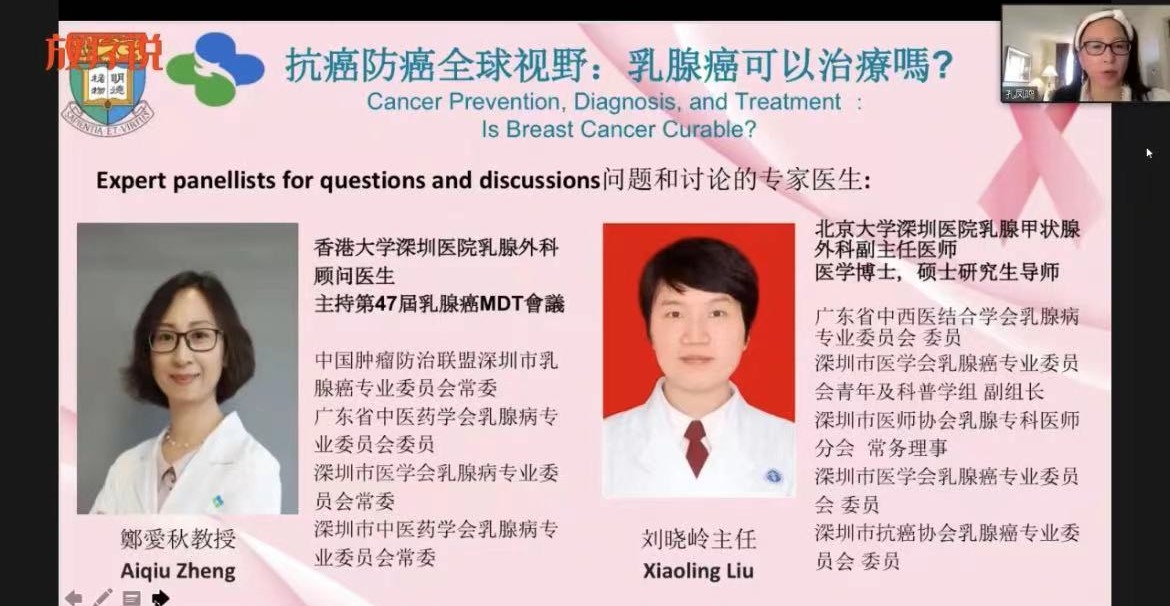Open the speaker's video thumbnail
1170x606 pixels.
(x=1083, y=52)
